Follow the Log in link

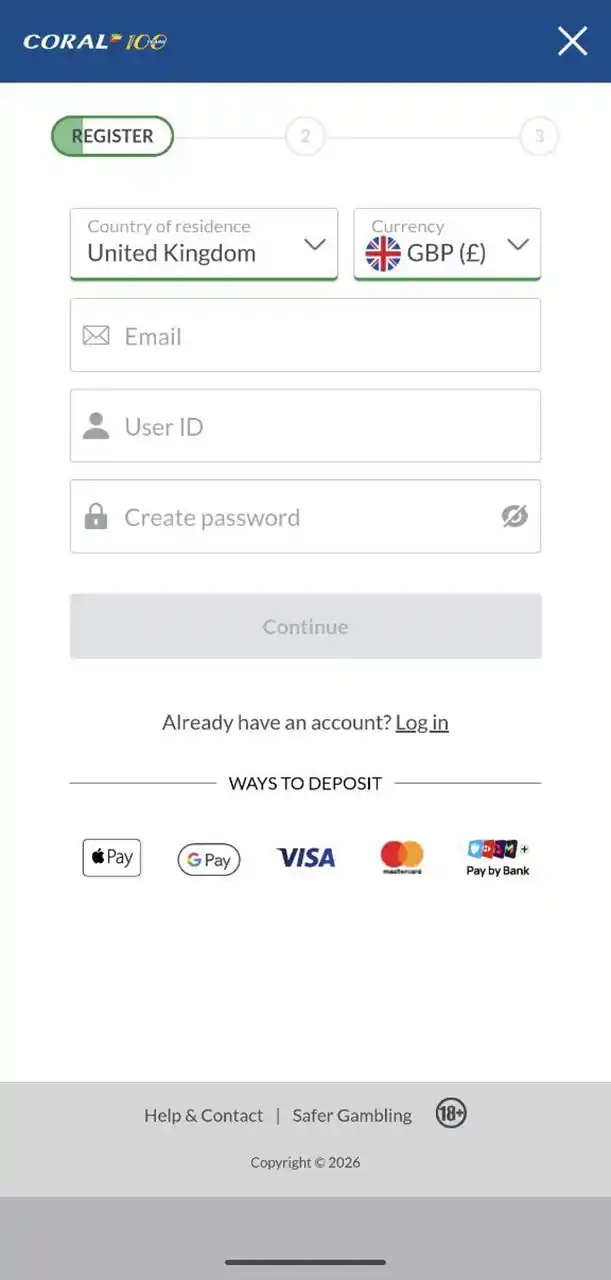pyautogui.click(x=422, y=722)
